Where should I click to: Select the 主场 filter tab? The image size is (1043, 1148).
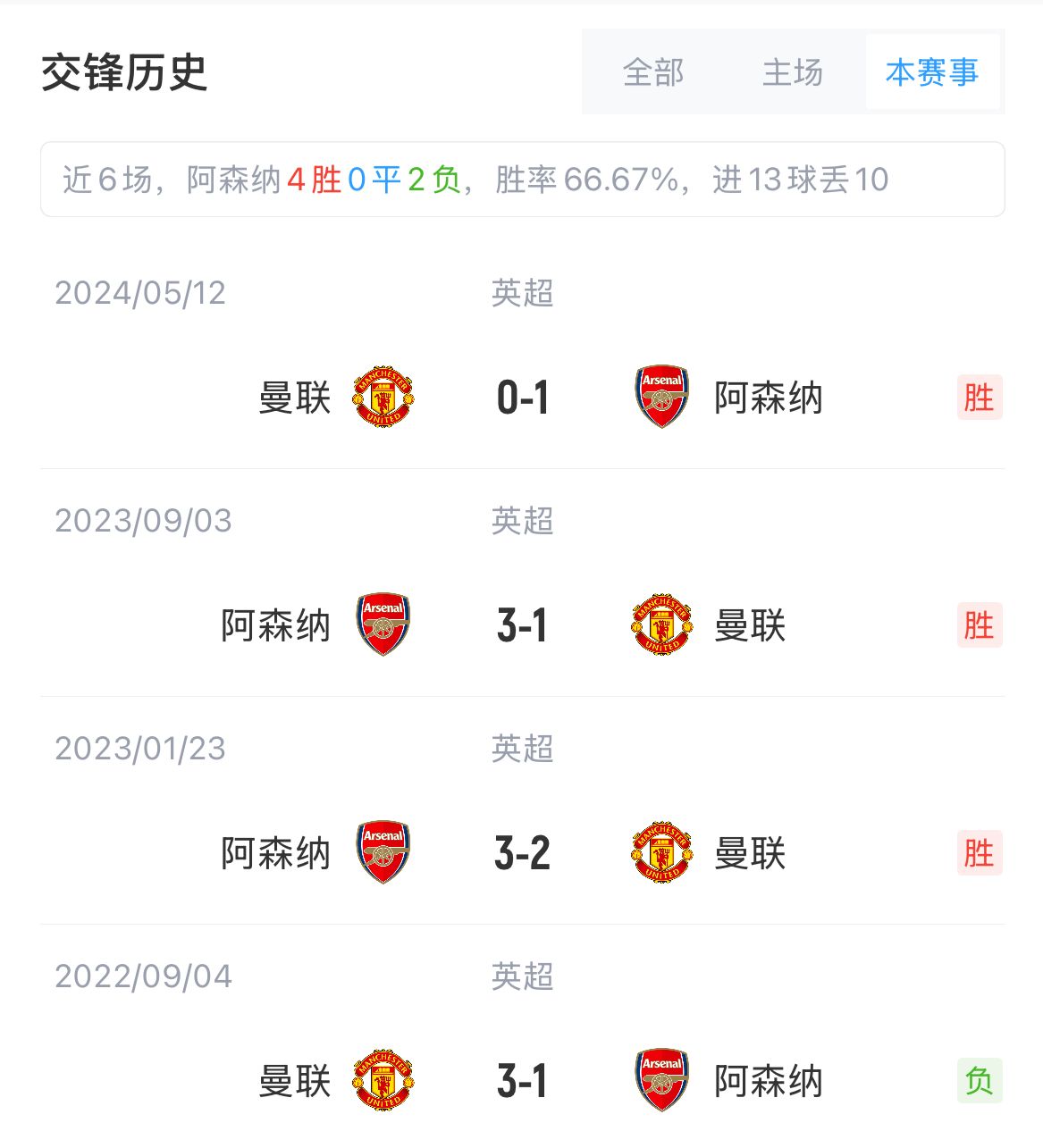(x=793, y=72)
